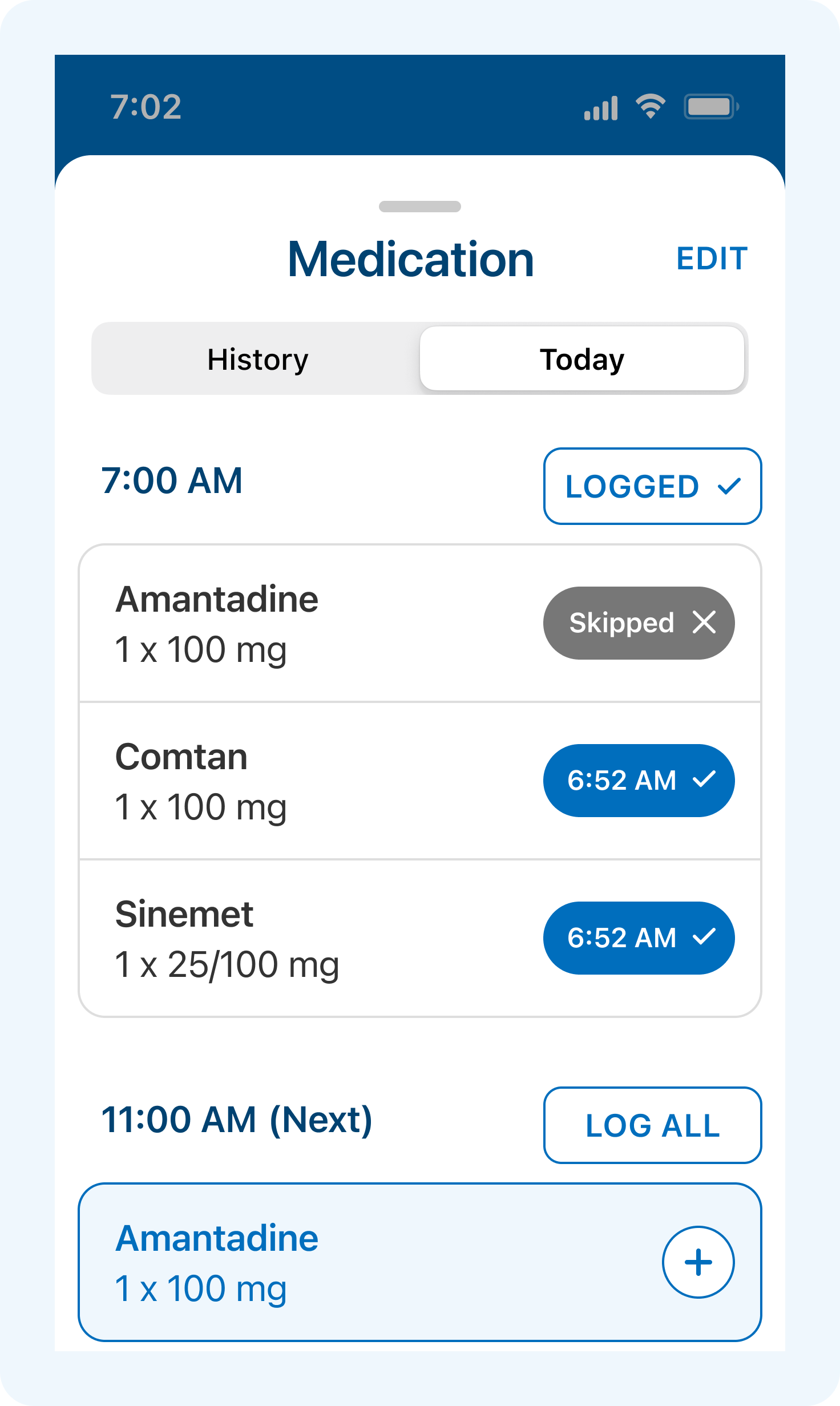The image size is (840, 1406).
Task: Click the LOGGED button for 7:00 AM
Action: tap(652, 486)
